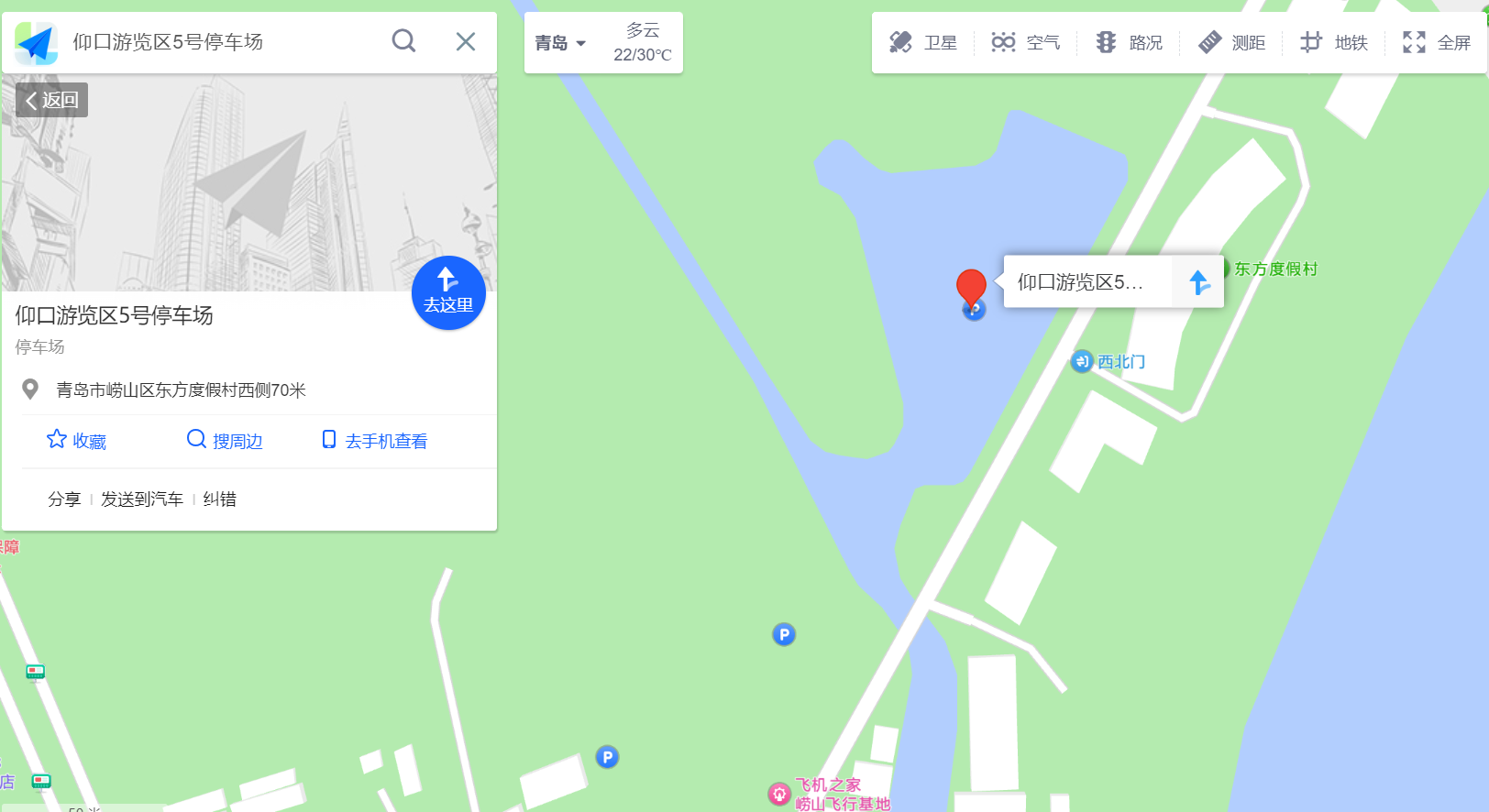Viewport: 1489px width, 812px height.
Task: Edit the search field 仰口游览区5号停车场
Action: click(x=220, y=41)
